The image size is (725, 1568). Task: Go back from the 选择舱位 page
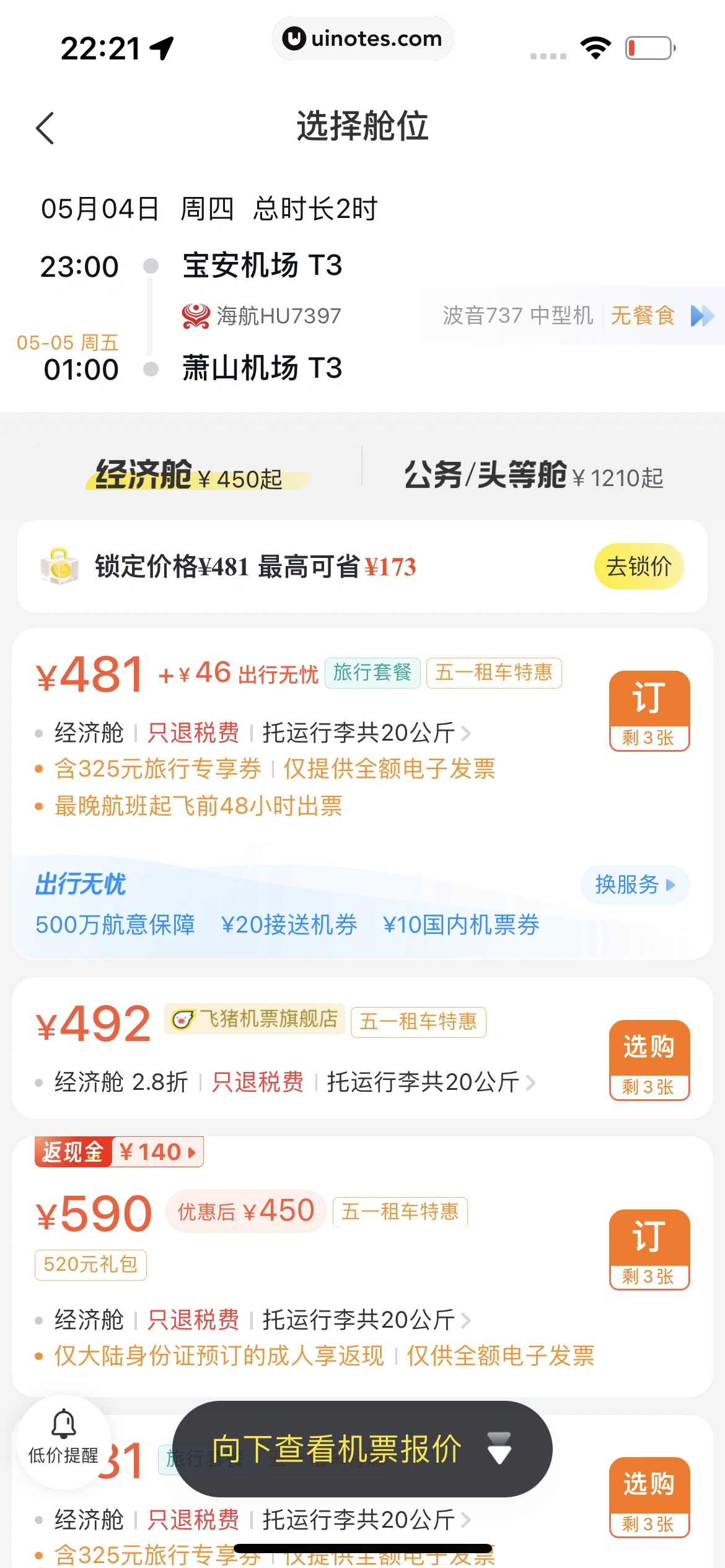coord(45,128)
